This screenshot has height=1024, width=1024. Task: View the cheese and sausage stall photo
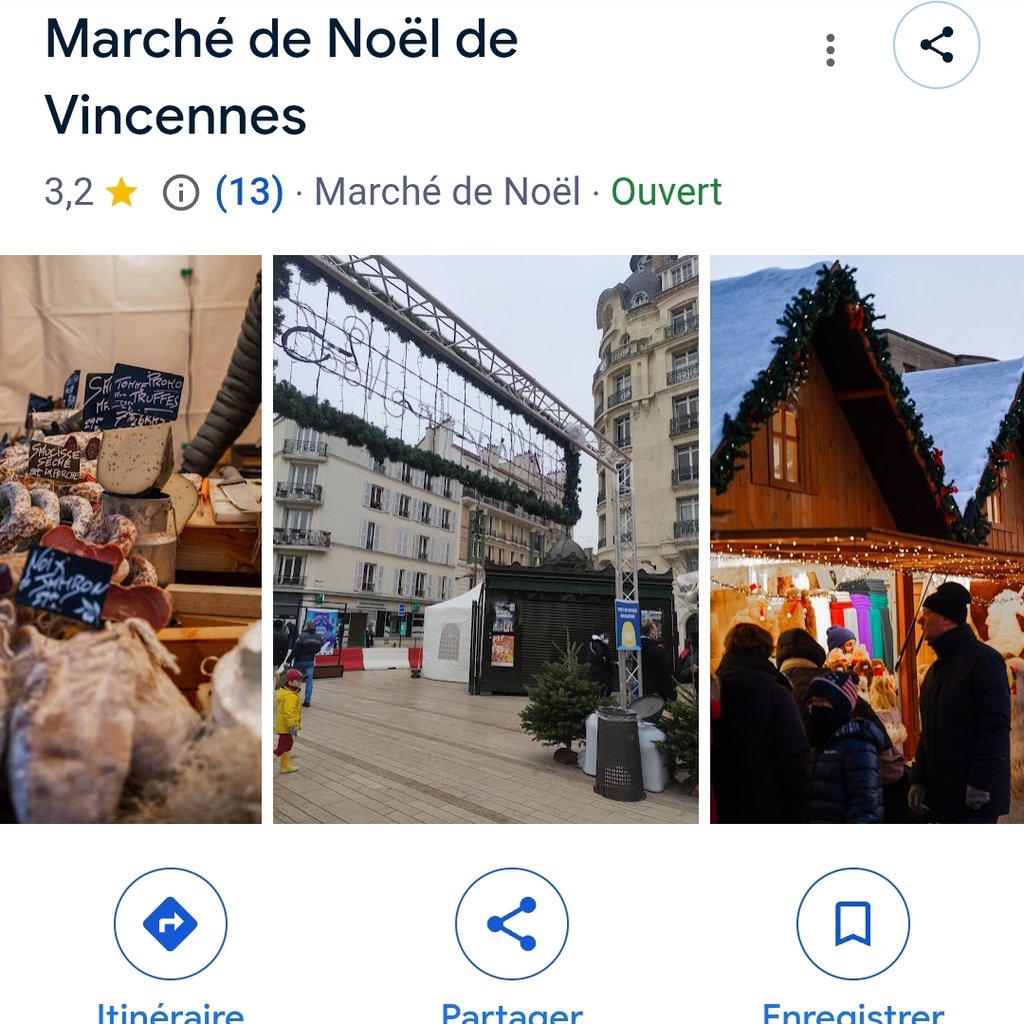(x=130, y=540)
